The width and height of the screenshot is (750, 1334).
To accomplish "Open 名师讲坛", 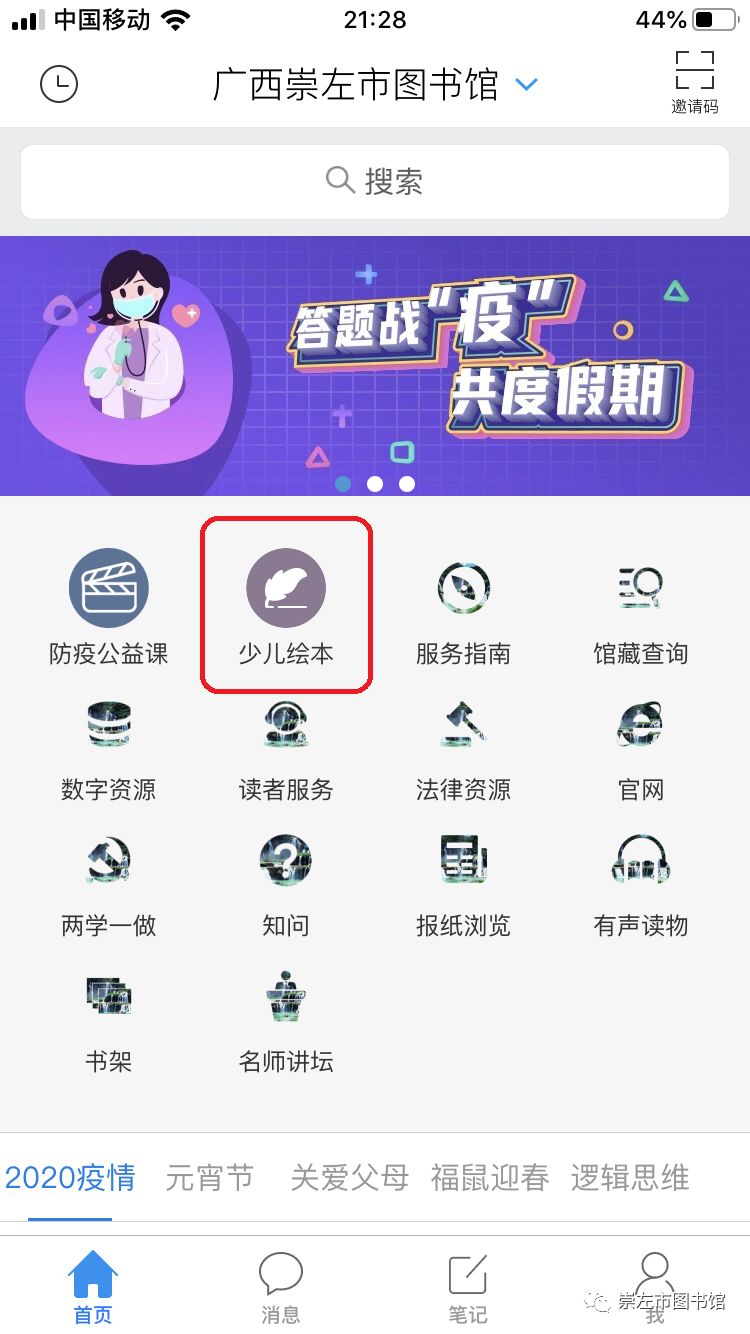I will point(286,1021).
